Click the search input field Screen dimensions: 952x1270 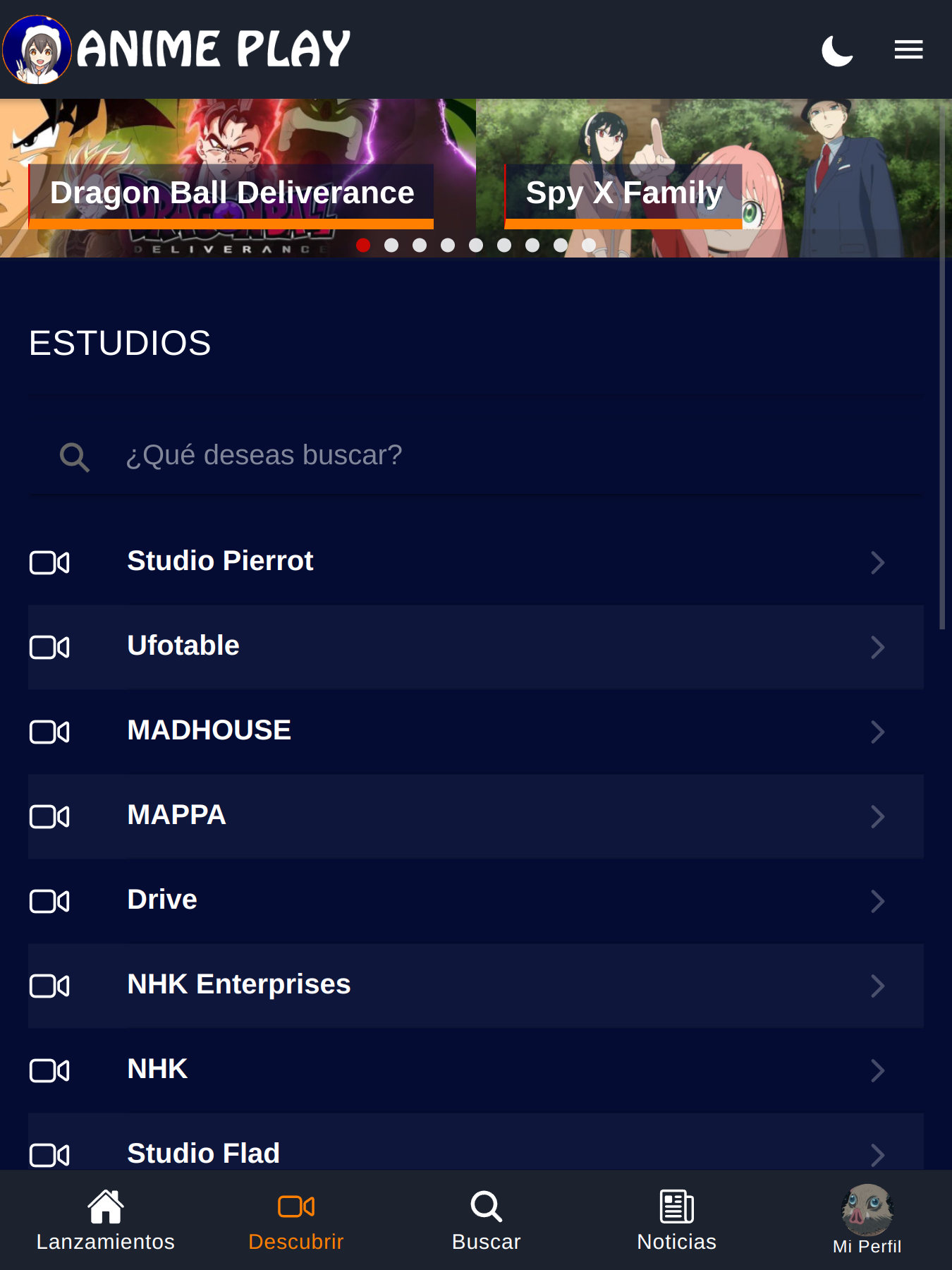pyautogui.click(x=423, y=455)
